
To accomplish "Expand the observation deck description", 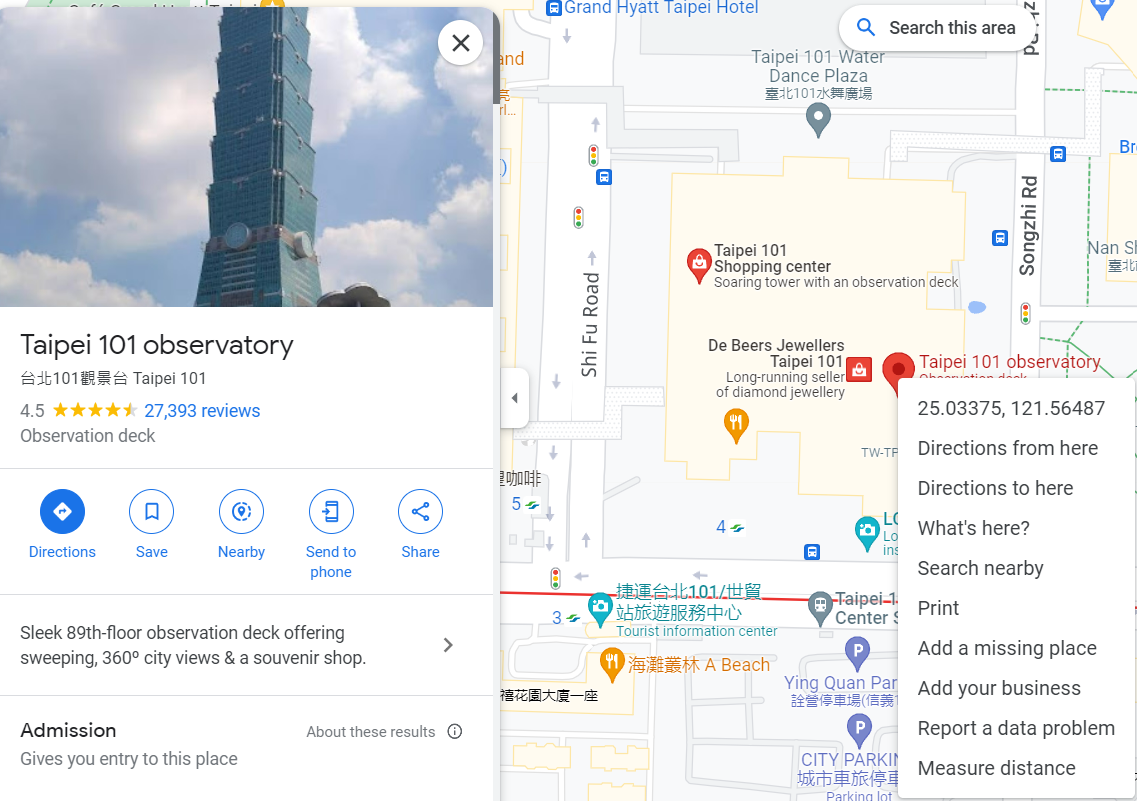I will (x=448, y=645).
